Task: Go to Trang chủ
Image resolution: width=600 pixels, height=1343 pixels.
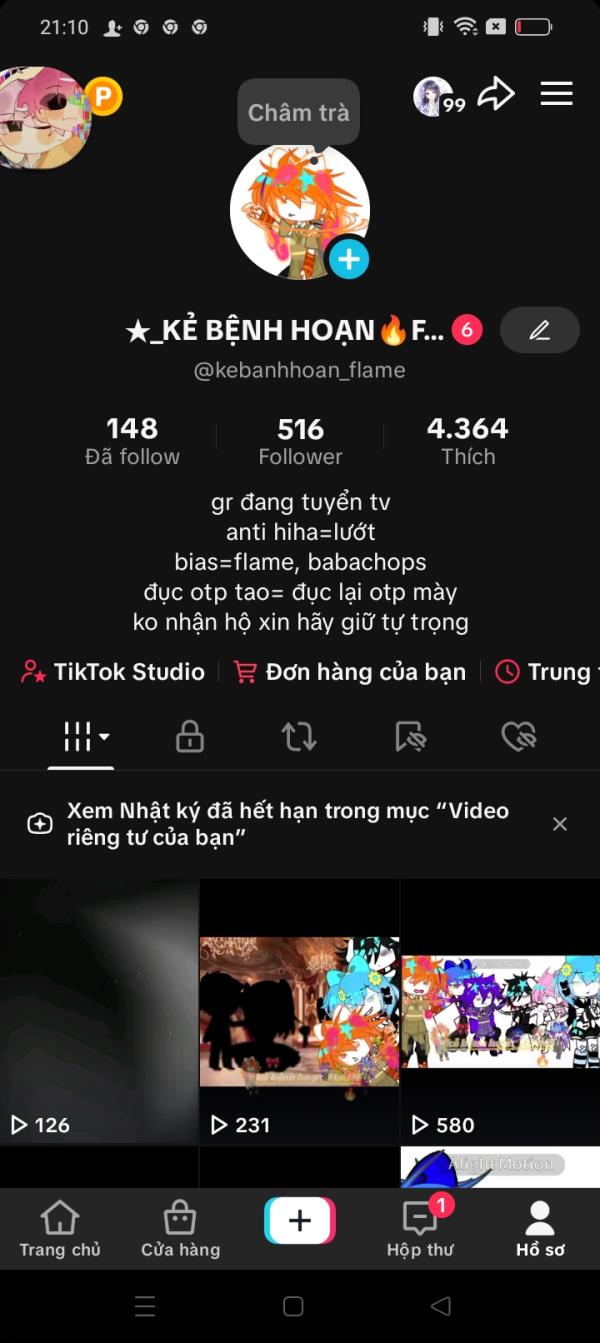Action: tap(60, 1230)
